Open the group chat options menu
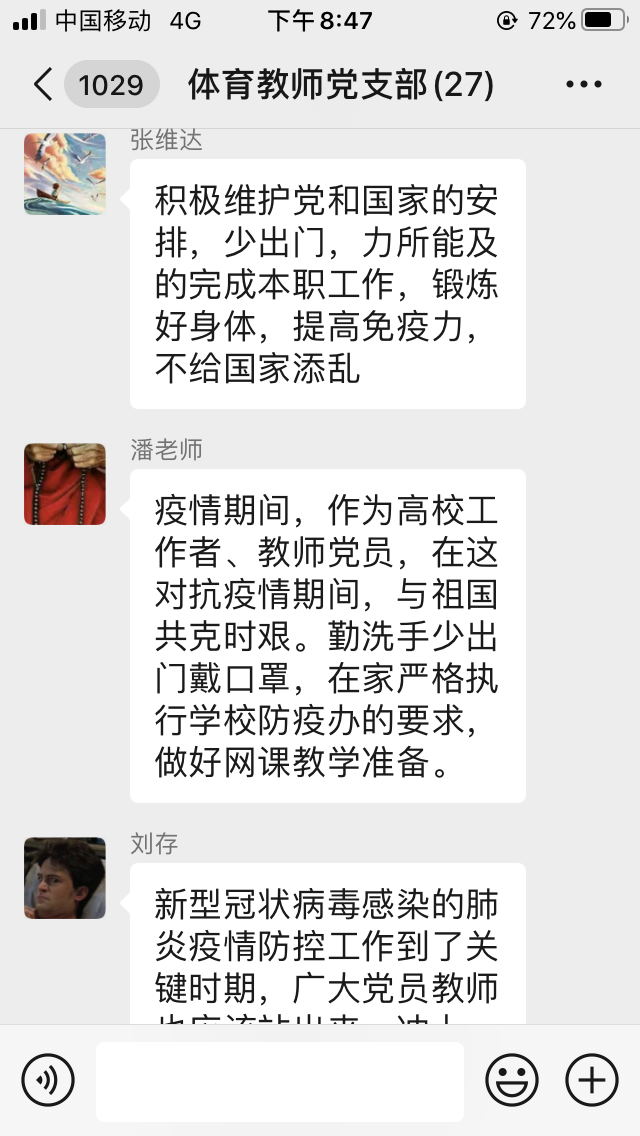Image resolution: width=640 pixels, height=1136 pixels. click(583, 84)
